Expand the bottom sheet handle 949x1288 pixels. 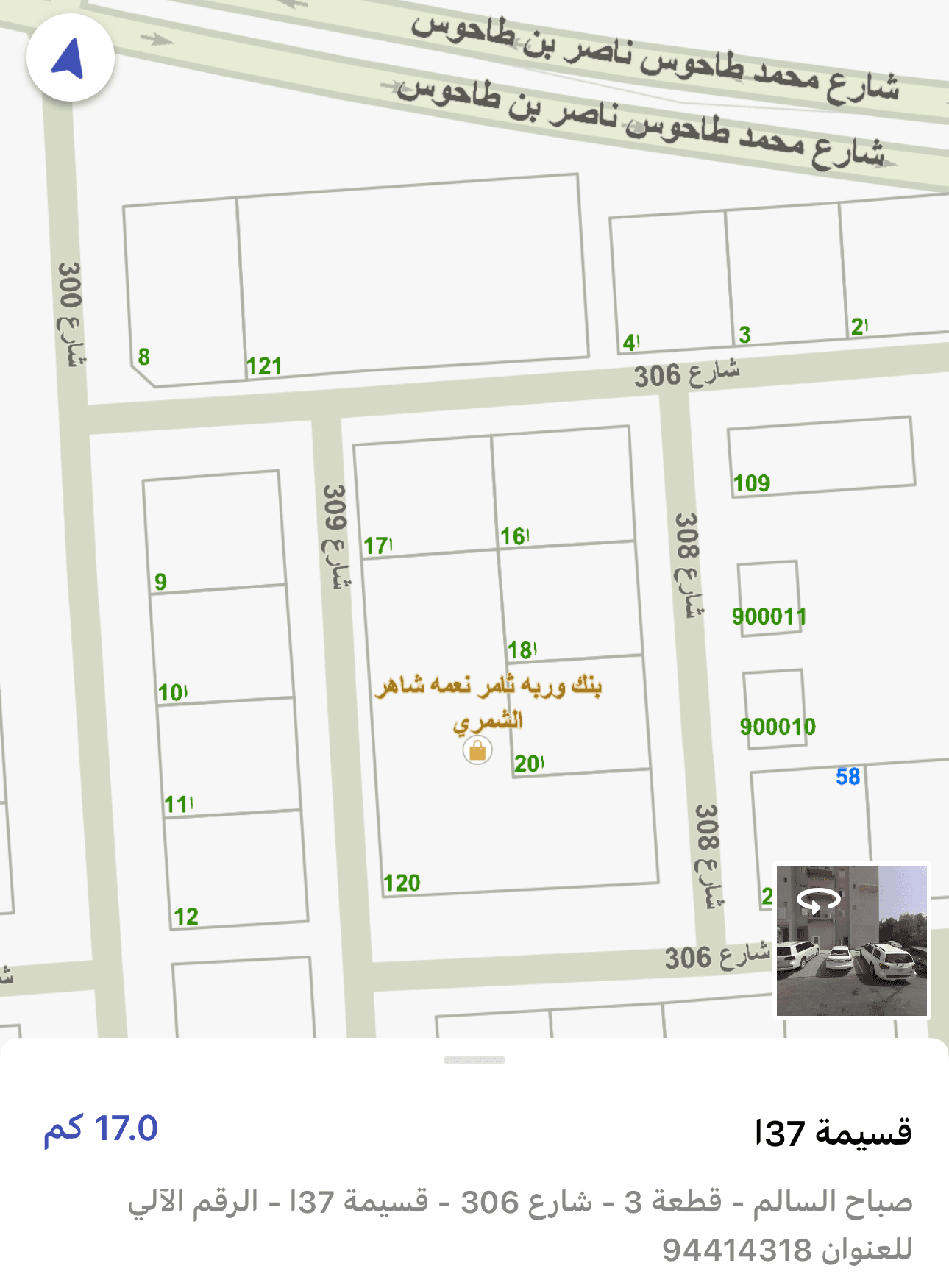474,1060
